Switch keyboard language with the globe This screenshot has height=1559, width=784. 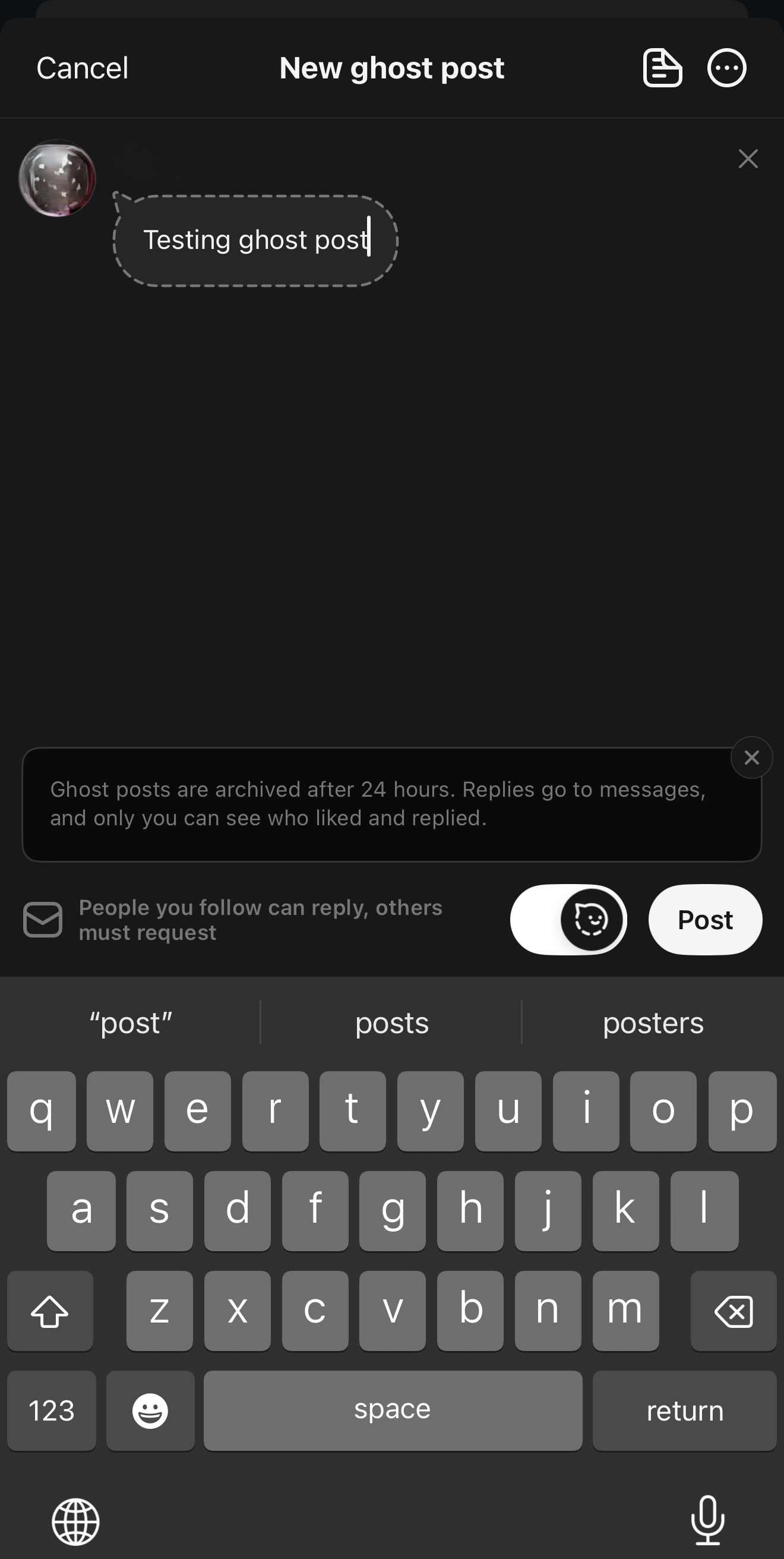click(x=75, y=1522)
